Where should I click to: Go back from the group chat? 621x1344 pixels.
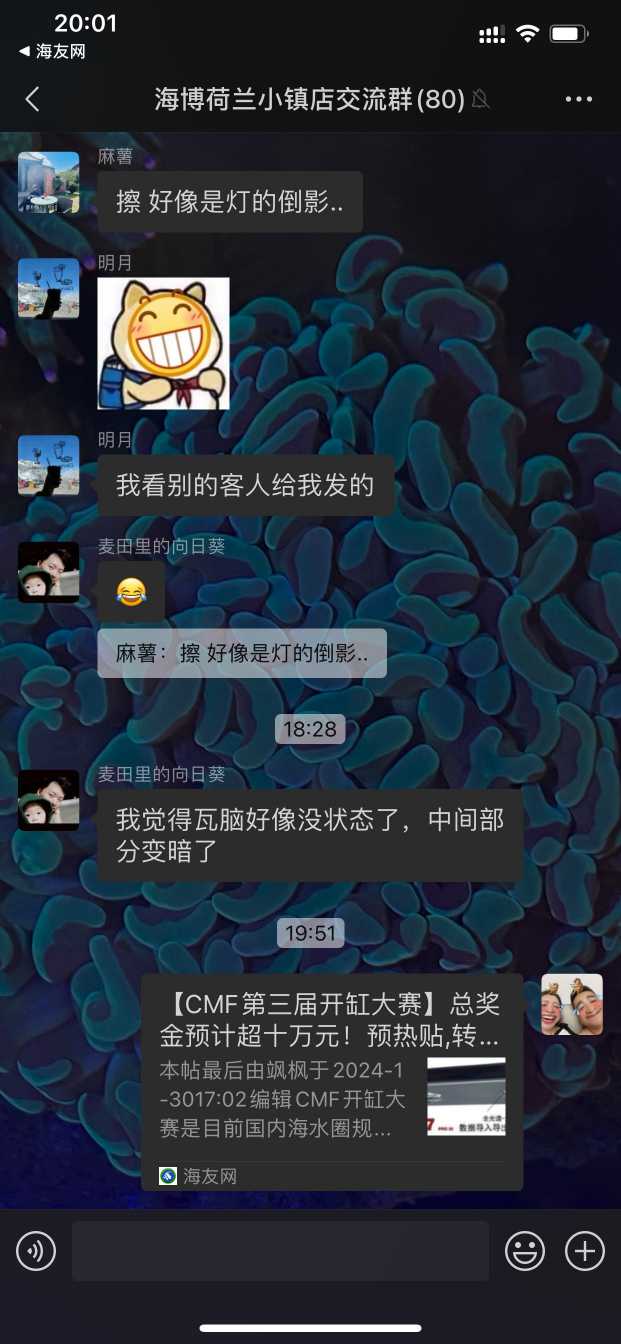pos(32,99)
